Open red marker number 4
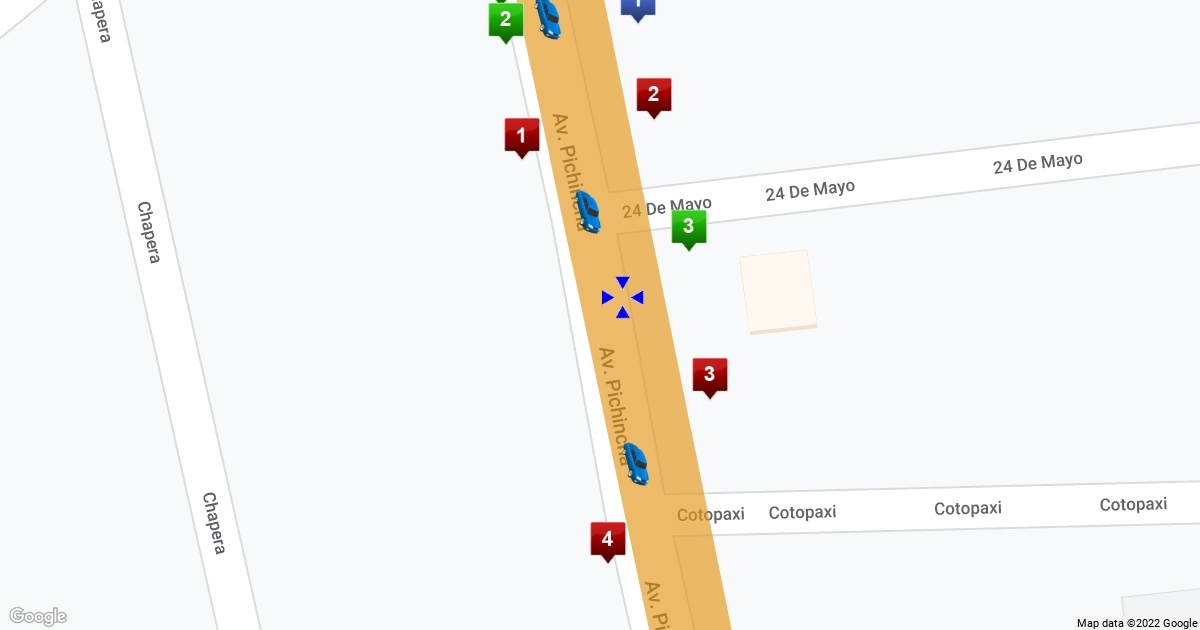1200x630 pixels. coord(607,539)
